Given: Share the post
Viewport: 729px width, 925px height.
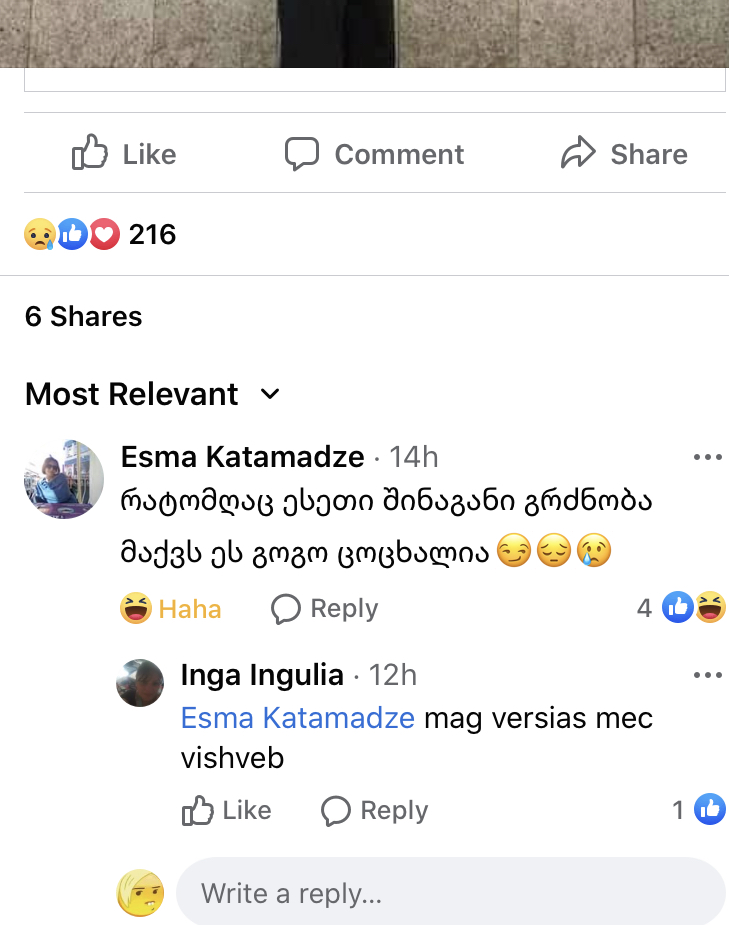Looking at the screenshot, I should (624, 154).
